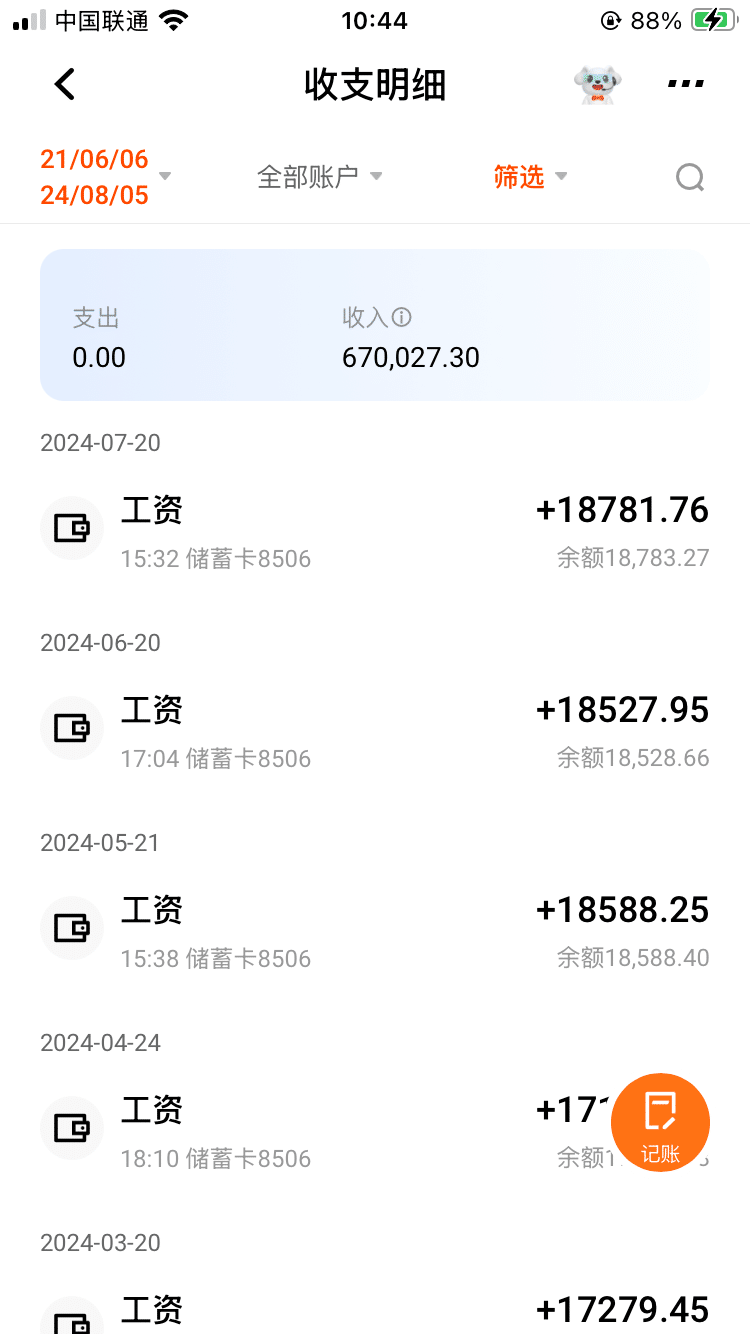Tap the wallet icon beside the 2024-05-21 工资 entry
The image size is (750, 1334).
(71, 928)
